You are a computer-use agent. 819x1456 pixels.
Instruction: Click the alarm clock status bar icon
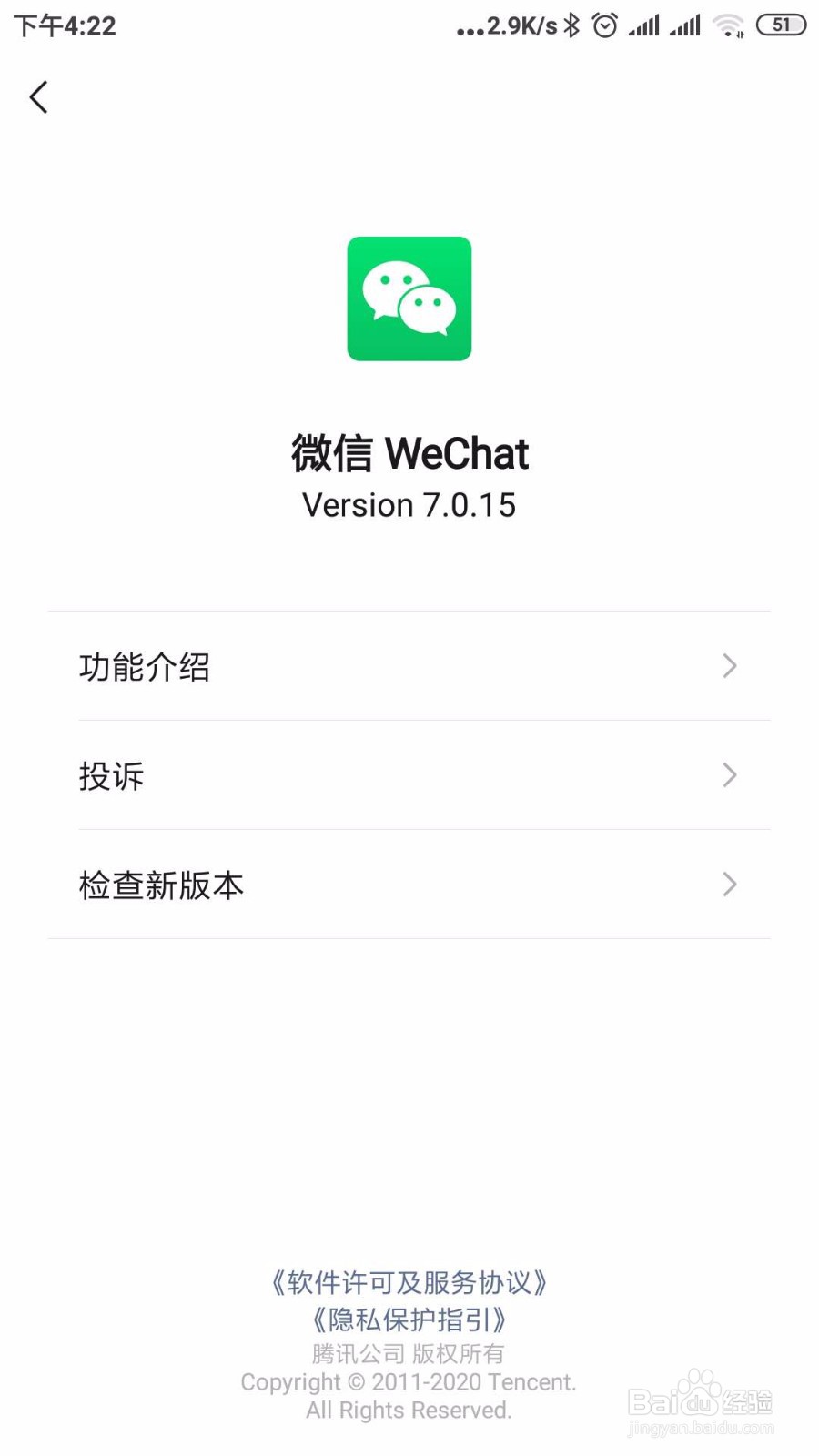tap(603, 25)
